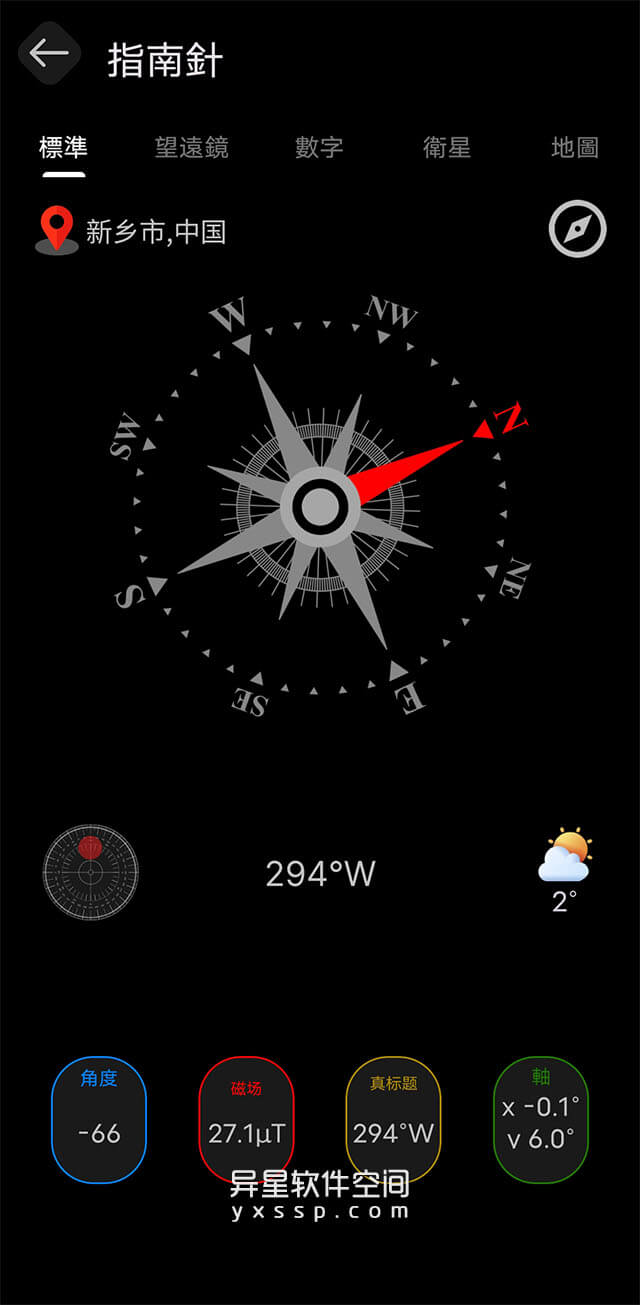640x1305 pixels.
Task: Tap the bubble level gauge icon
Action: click(90, 872)
